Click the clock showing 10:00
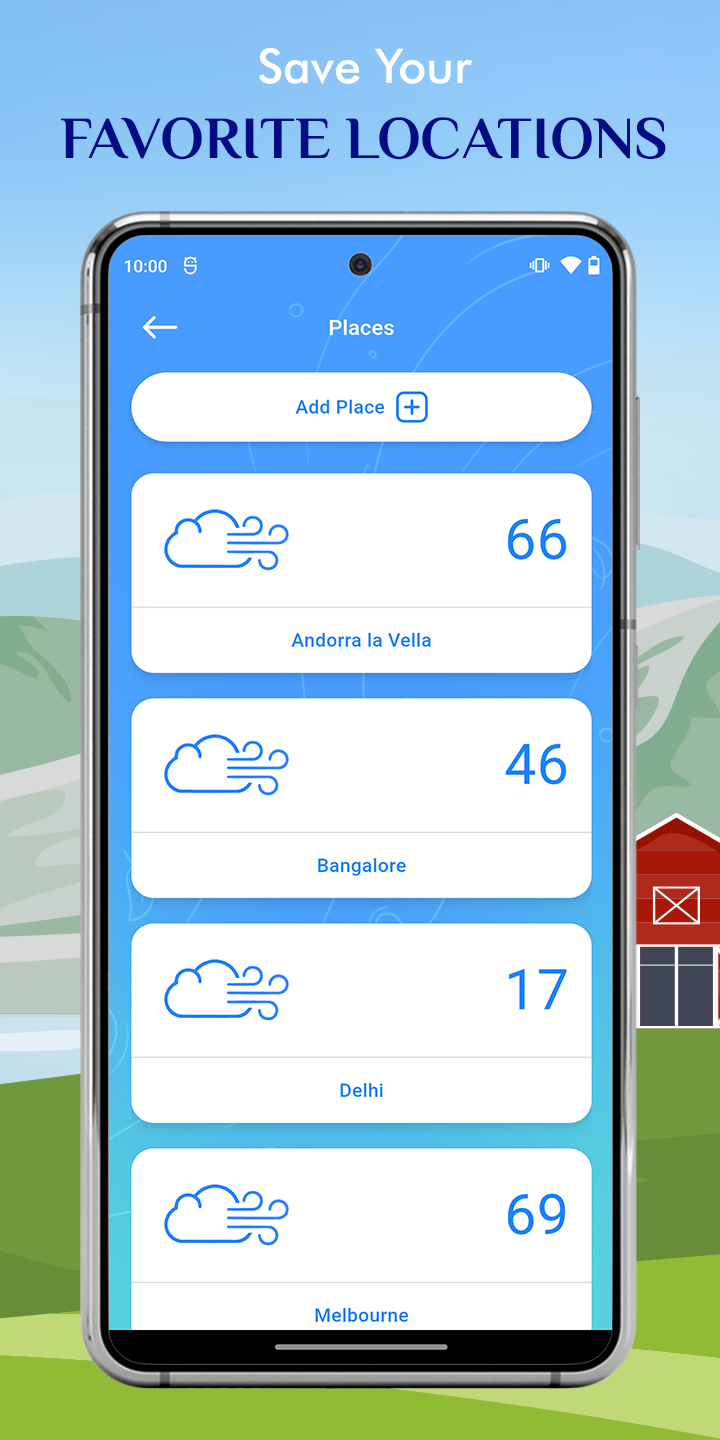720x1440 pixels. 146,266
